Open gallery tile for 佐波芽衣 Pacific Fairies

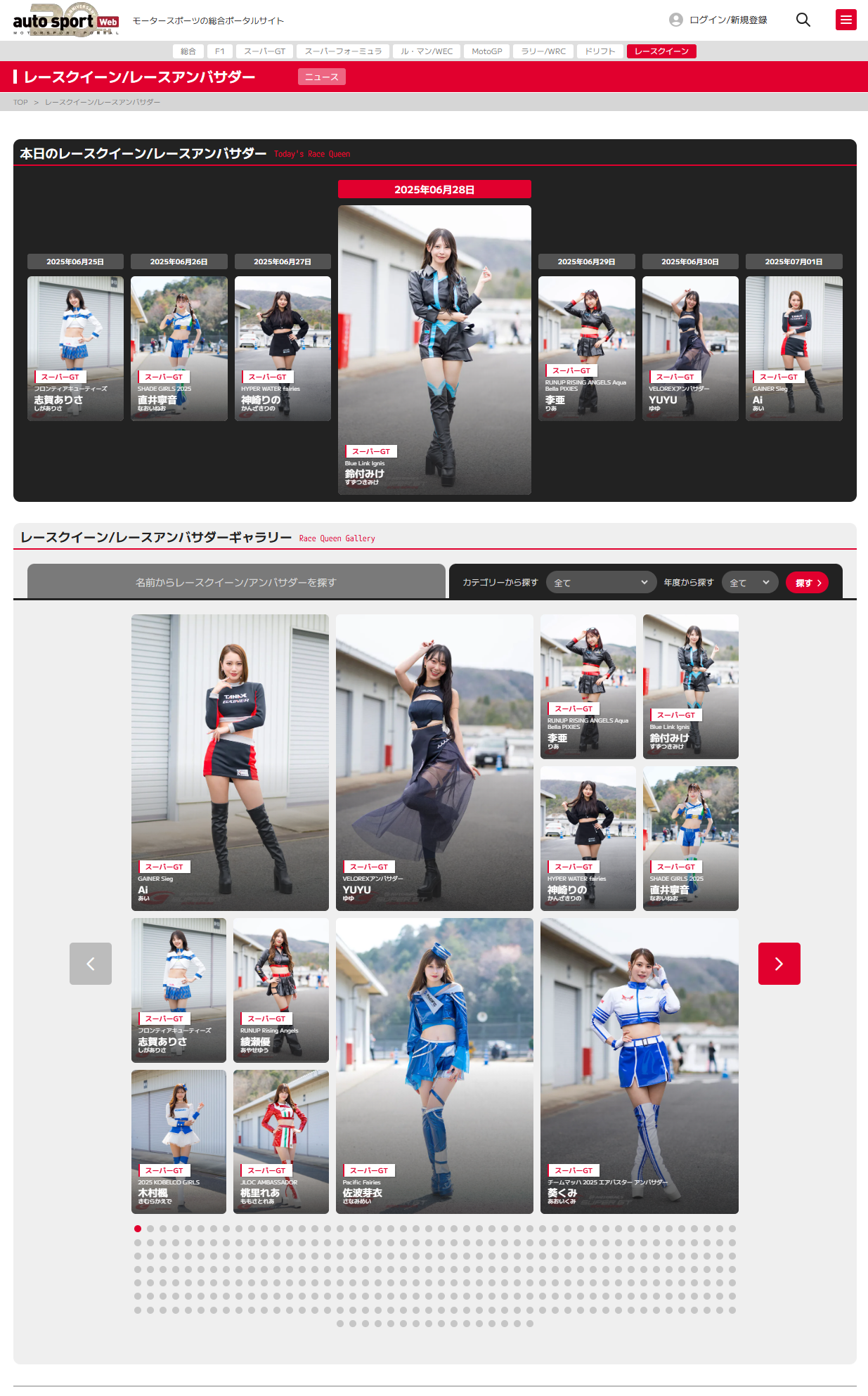click(434, 1066)
